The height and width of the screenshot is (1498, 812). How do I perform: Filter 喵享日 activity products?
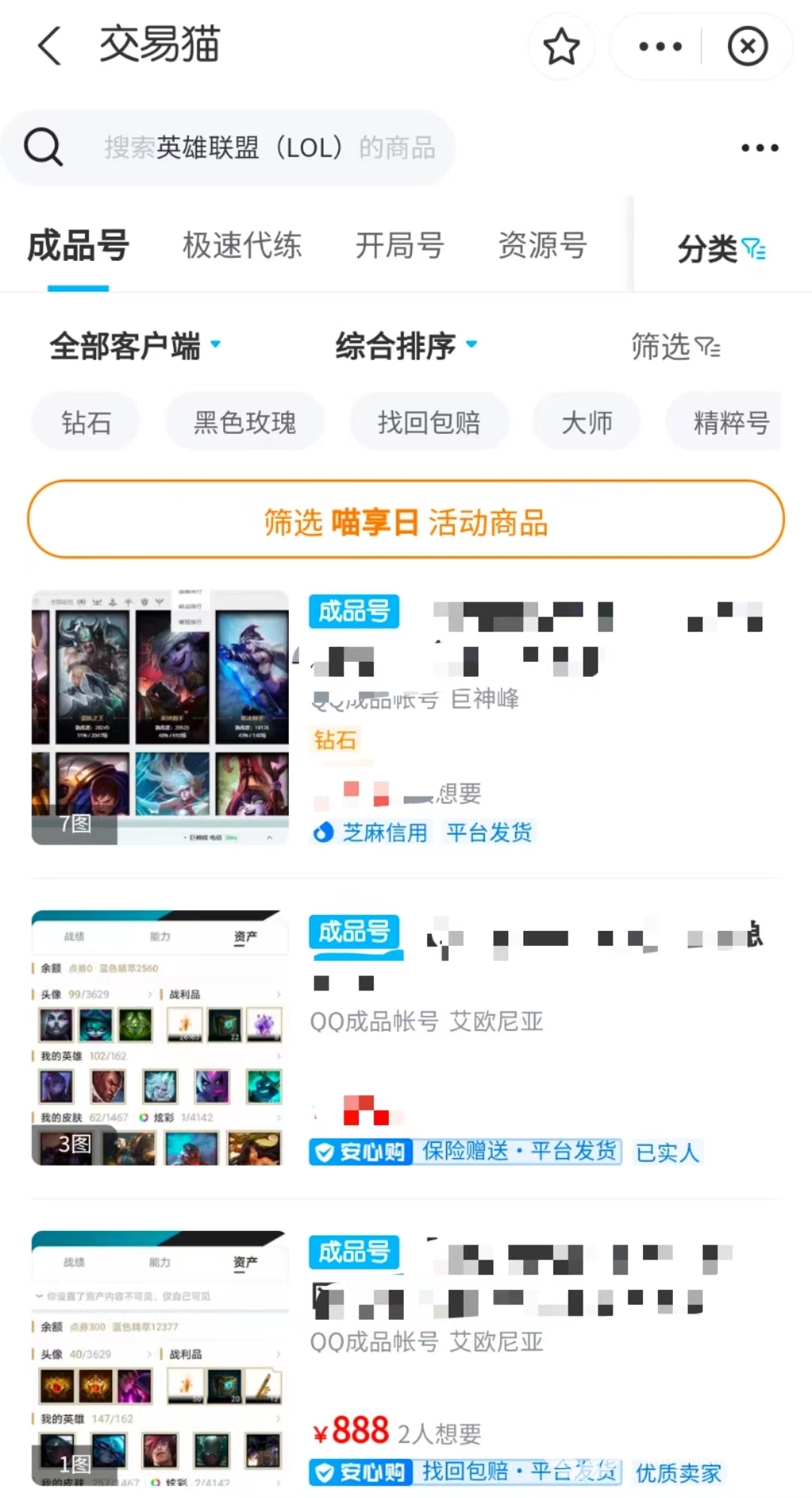[406, 520]
